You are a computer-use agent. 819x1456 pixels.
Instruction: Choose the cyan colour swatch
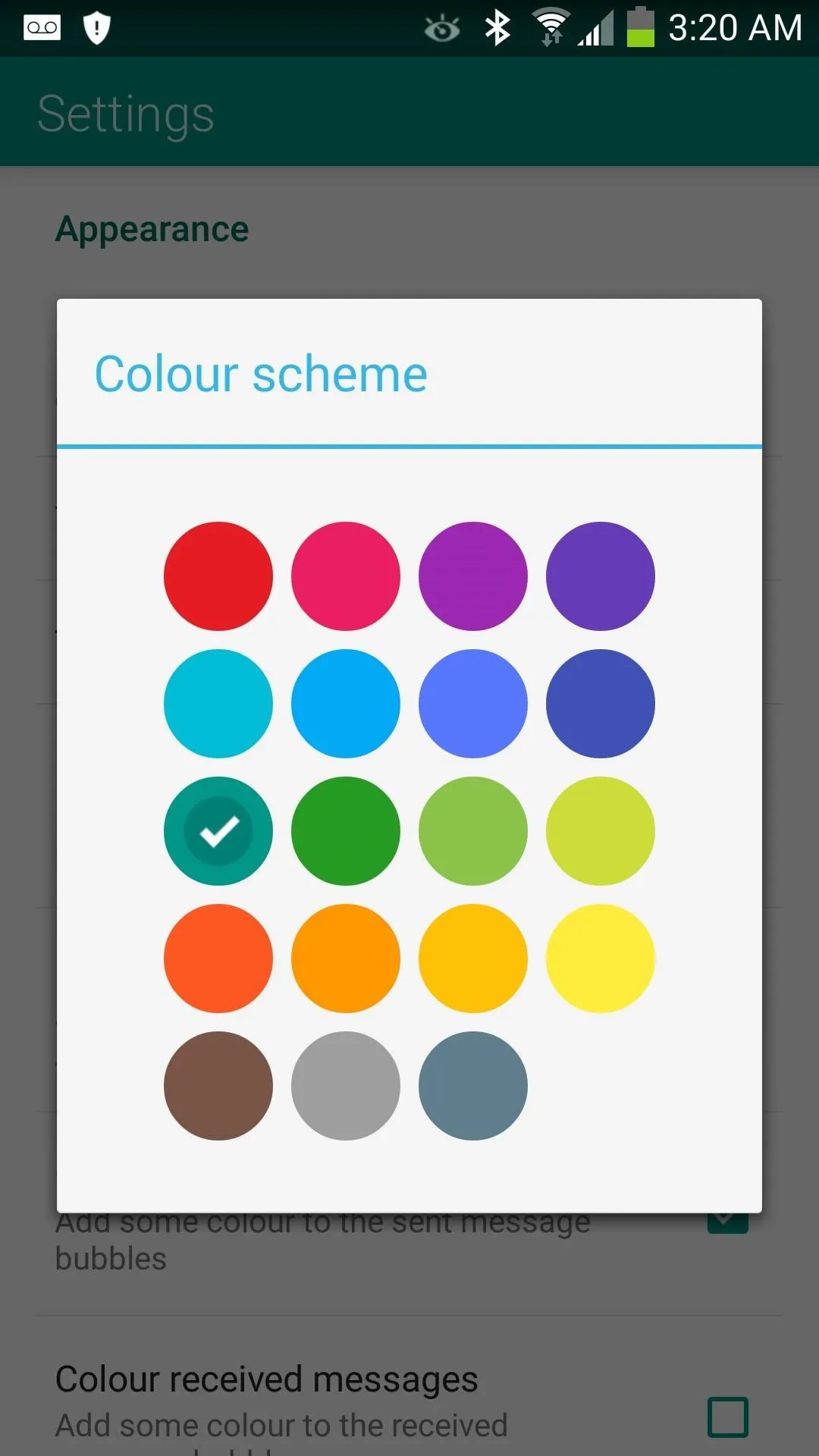pos(218,704)
